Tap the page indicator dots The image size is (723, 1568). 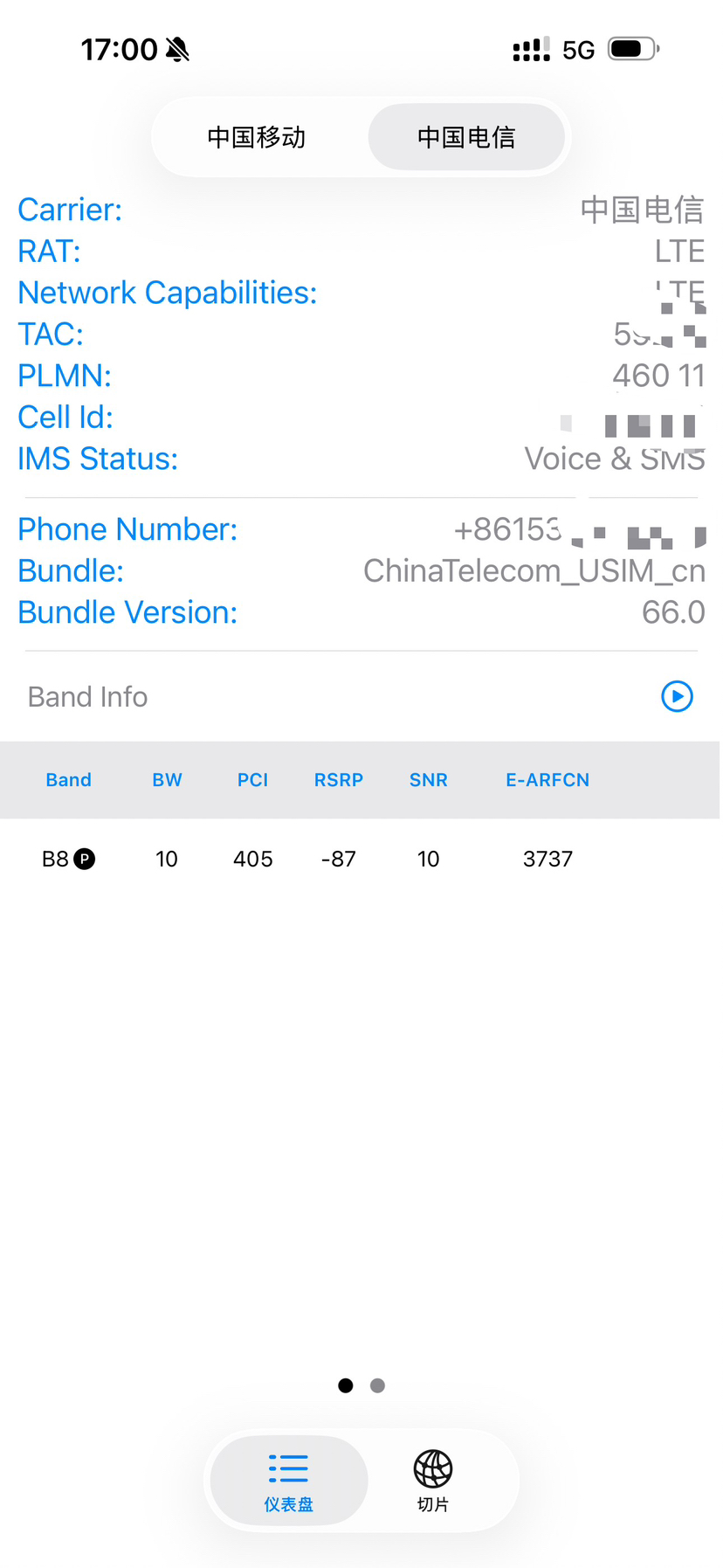[x=361, y=1385]
